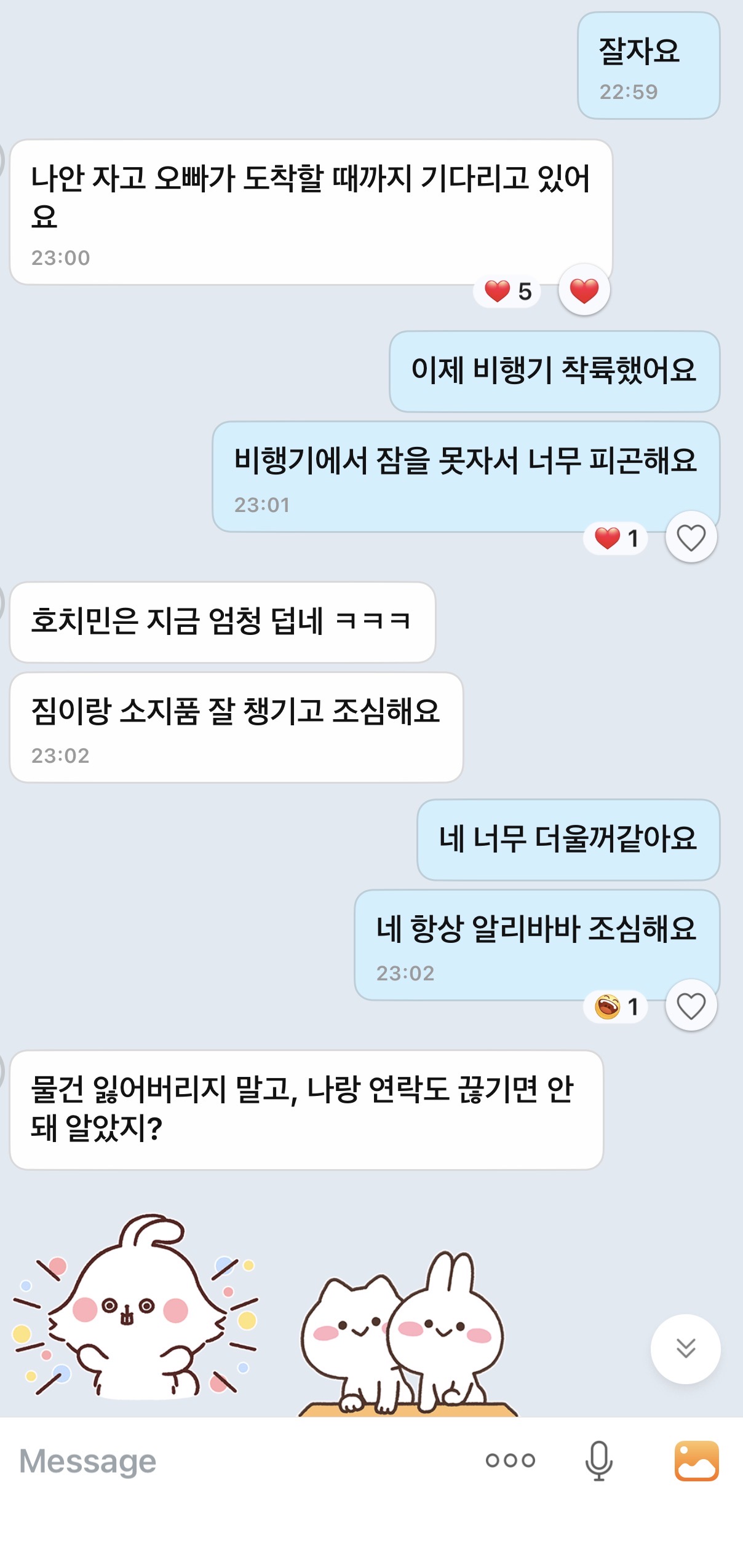View the 5 heart reactions on '기다리고 있어요'
Image resolution: width=743 pixels, height=1568 pixels.
click(507, 291)
